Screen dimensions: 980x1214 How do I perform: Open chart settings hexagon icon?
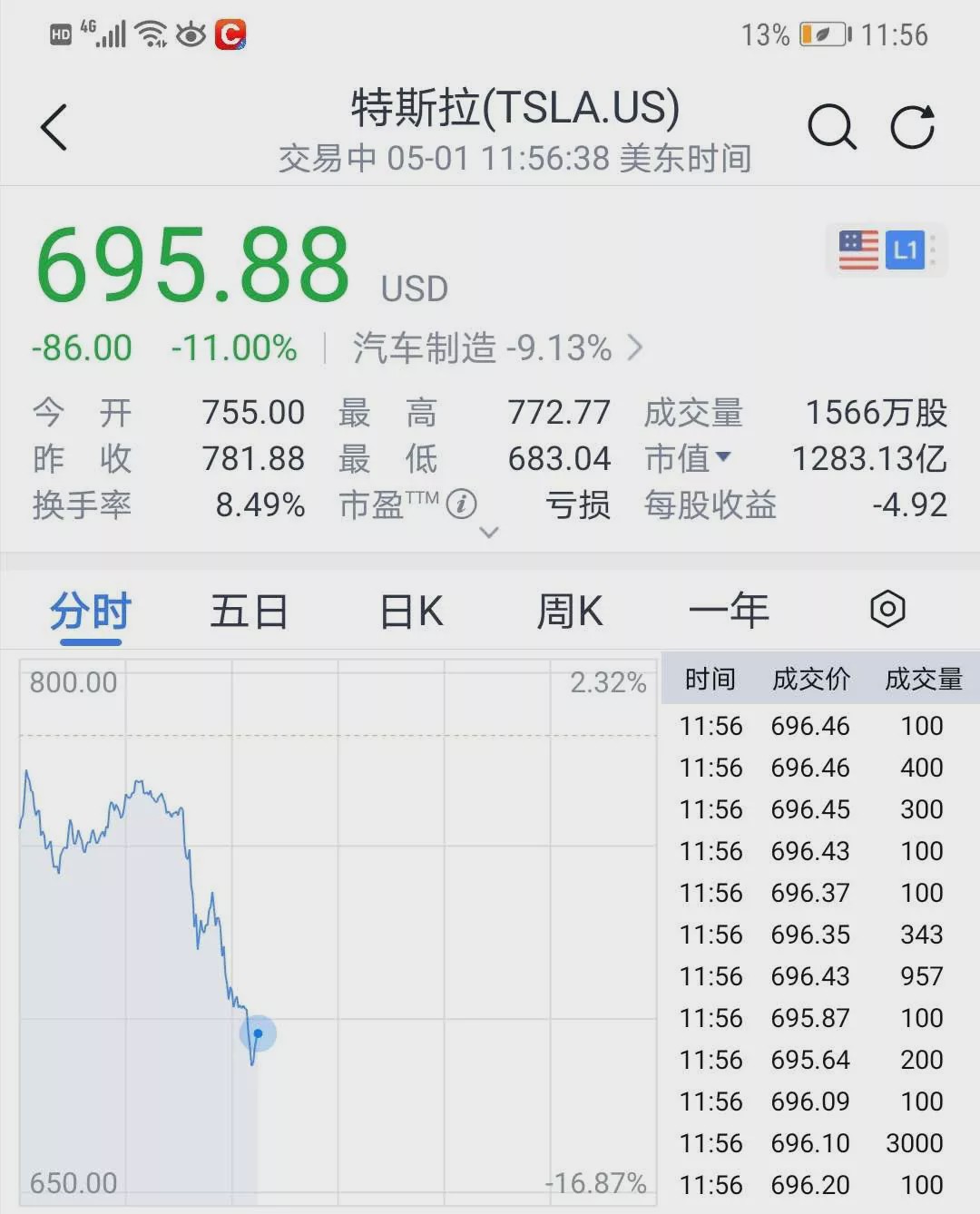point(887,609)
